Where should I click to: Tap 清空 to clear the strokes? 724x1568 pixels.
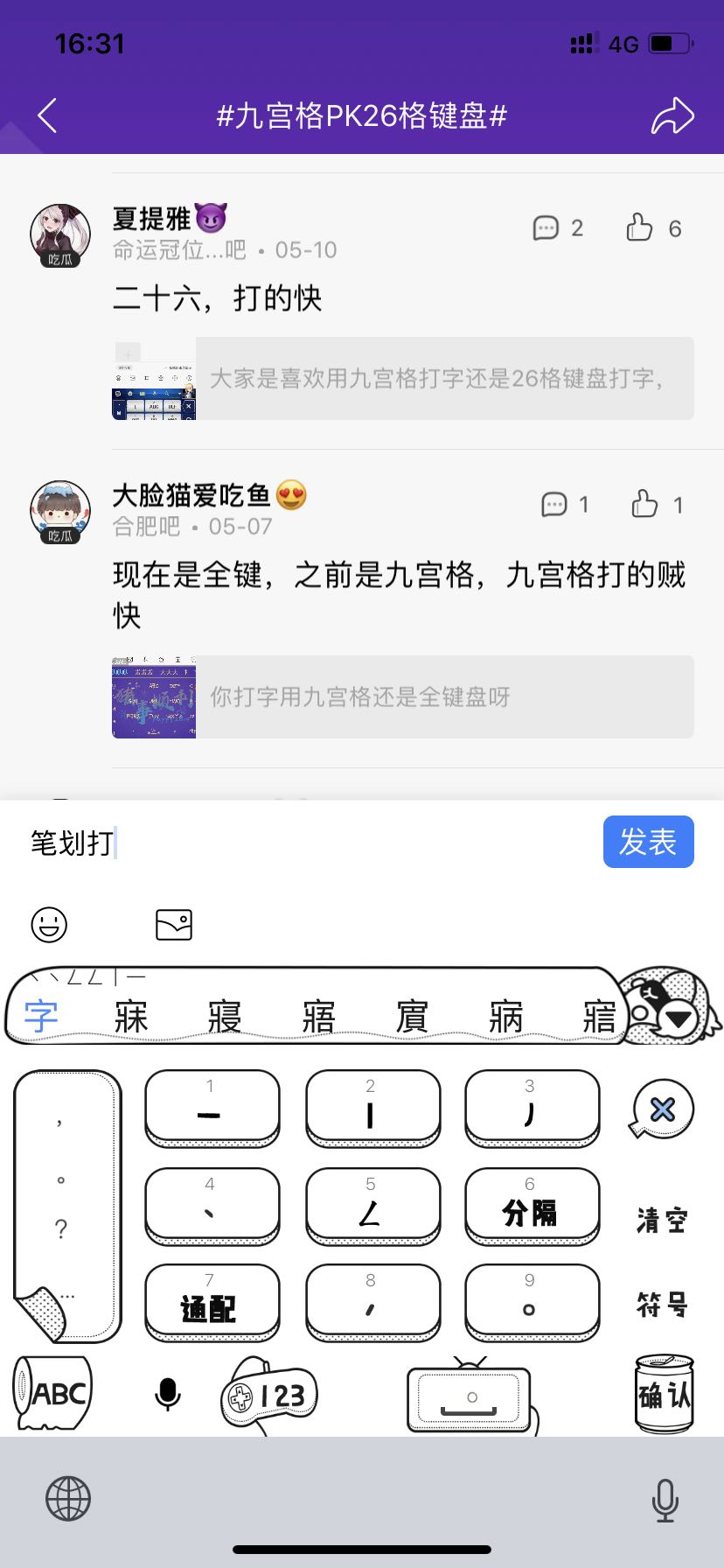662,1219
